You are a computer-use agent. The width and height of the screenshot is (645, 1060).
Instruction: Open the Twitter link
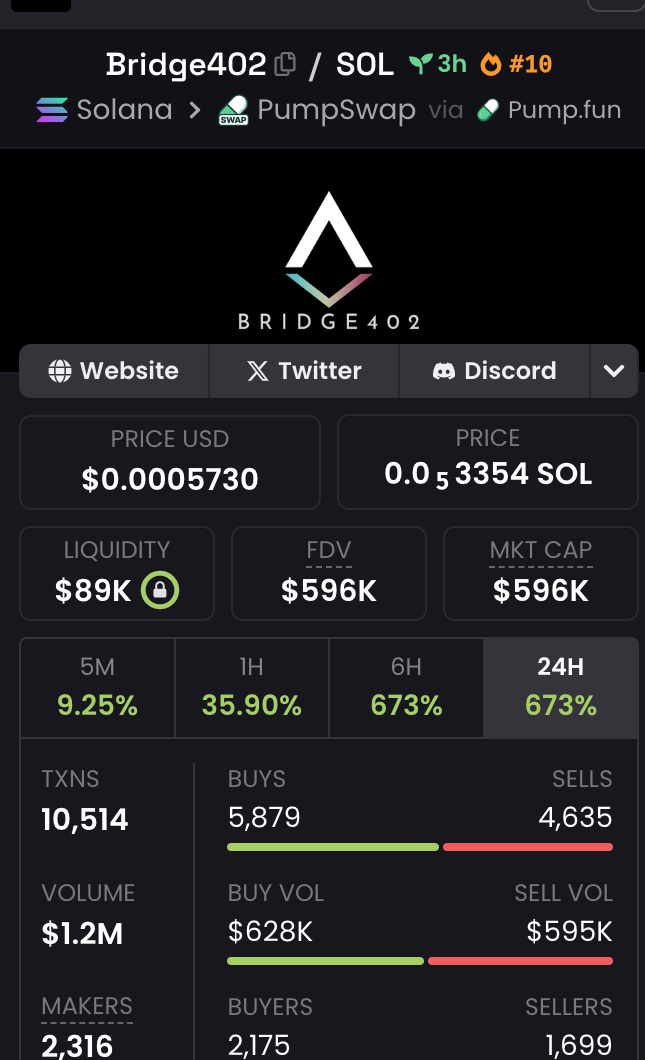click(x=304, y=371)
